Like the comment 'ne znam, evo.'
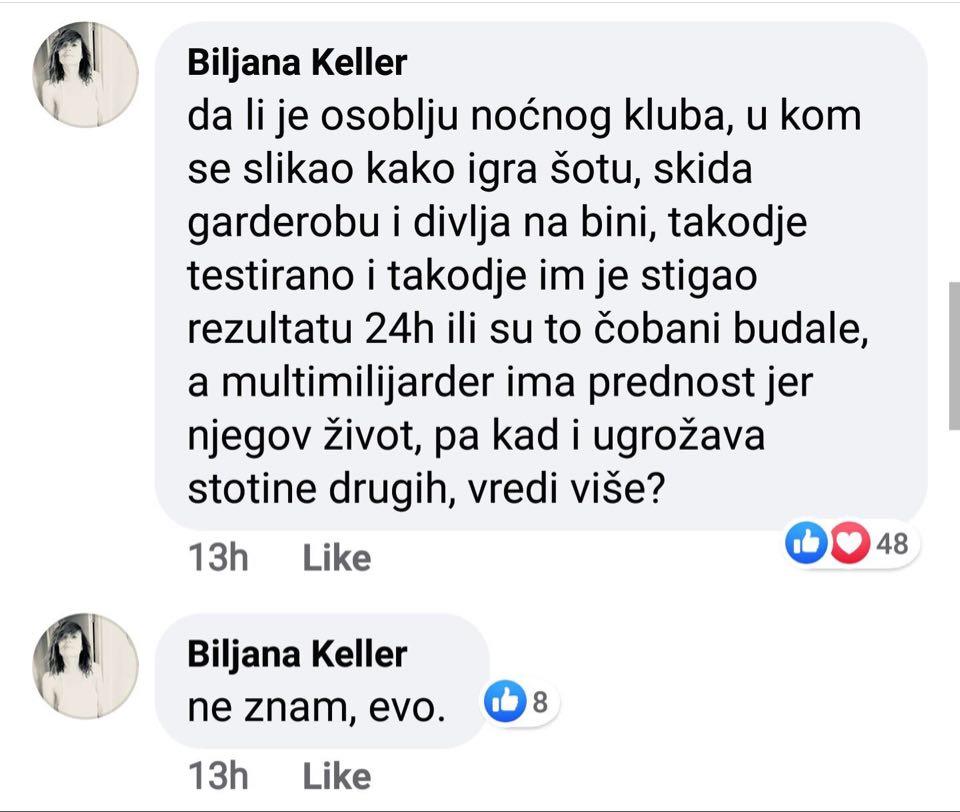960x812 pixels. point(336,776)
